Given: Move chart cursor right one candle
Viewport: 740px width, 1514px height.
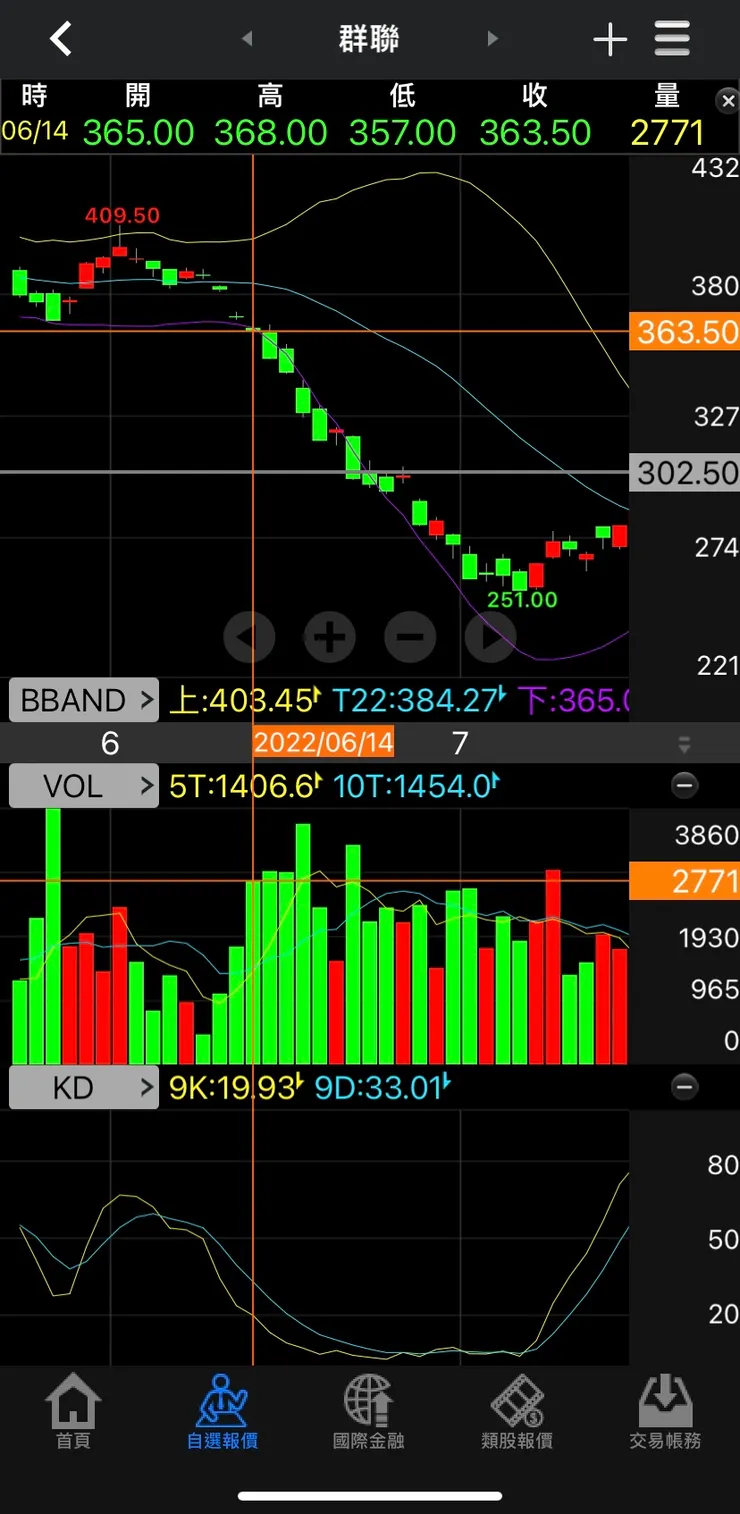Looking at the screenshot, I should [x=490, y=636].
